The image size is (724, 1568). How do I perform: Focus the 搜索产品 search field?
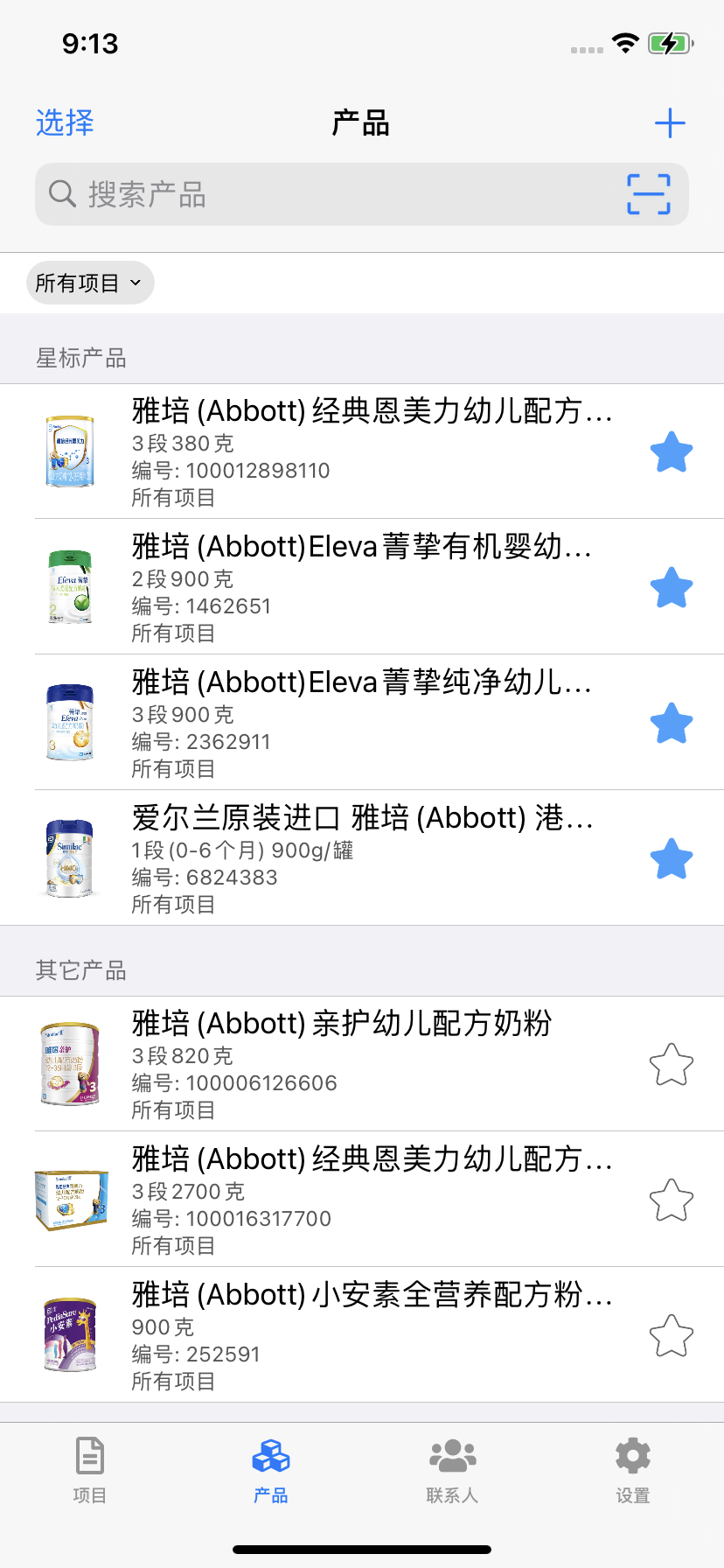coord(332,194)
